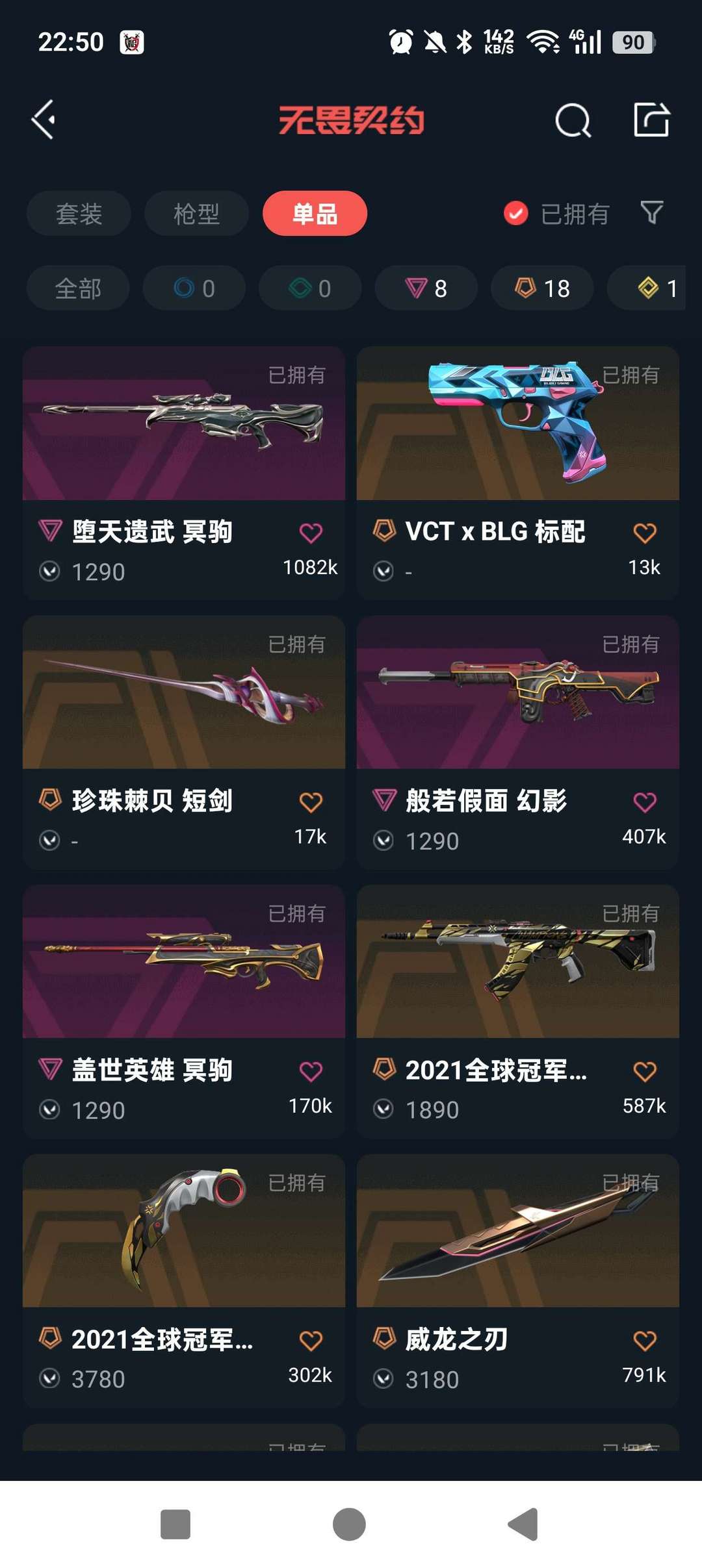Open the VCT x BLG 标配 card
The image size is (702, 1568).
(x=517, y=424)
